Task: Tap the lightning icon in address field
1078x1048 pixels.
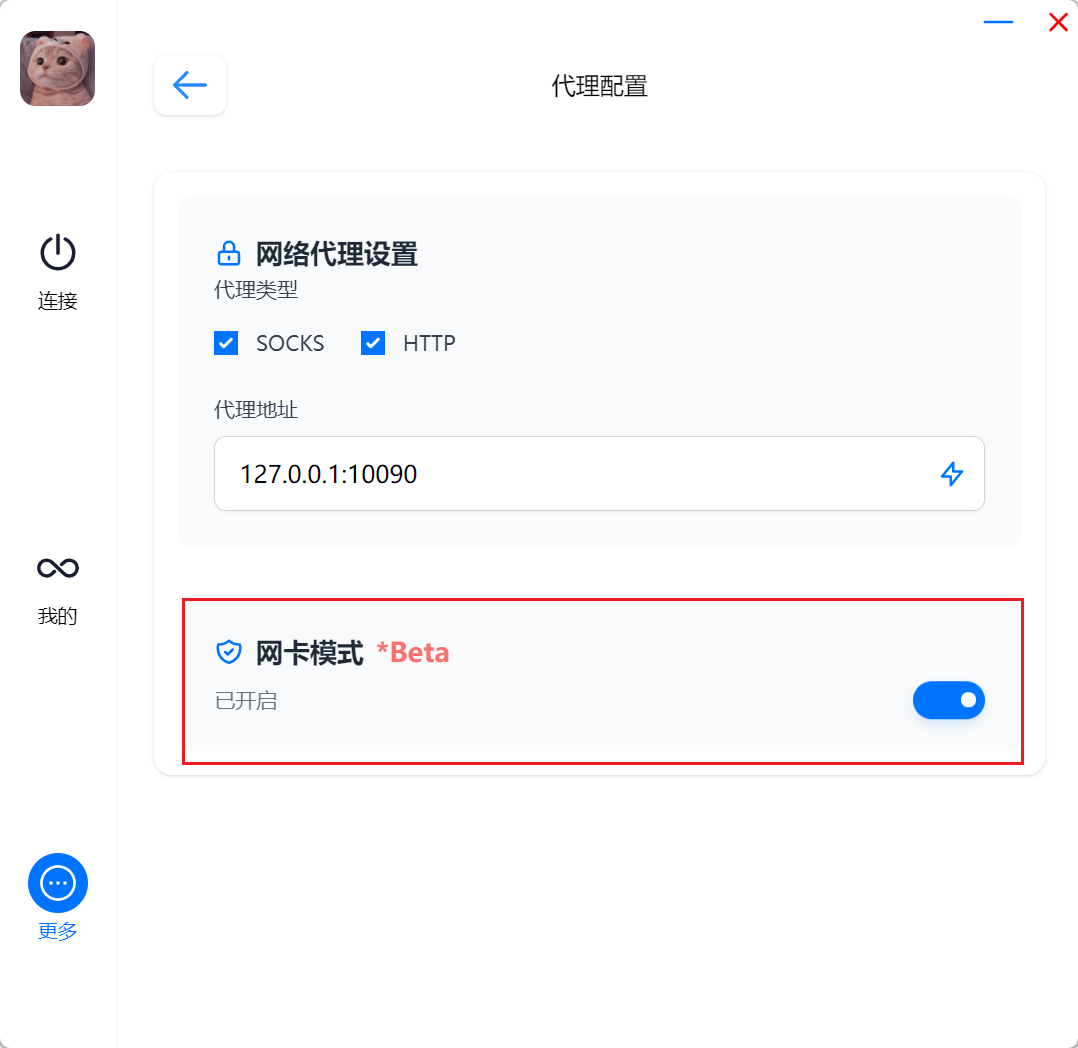Action: pos(952,473)
